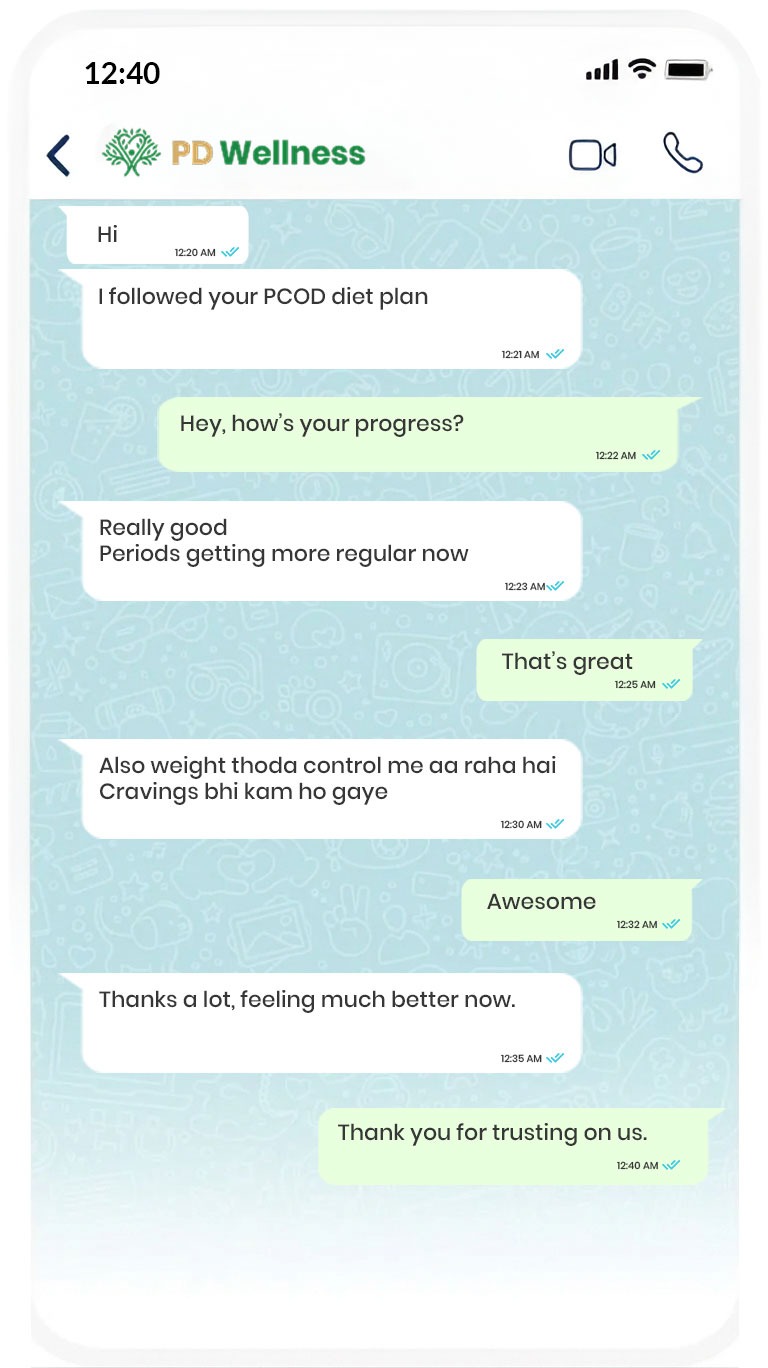This screenshot has height=1368, width=768.
Task: Click the cellular signal indicator
Action: coord(601,70)
